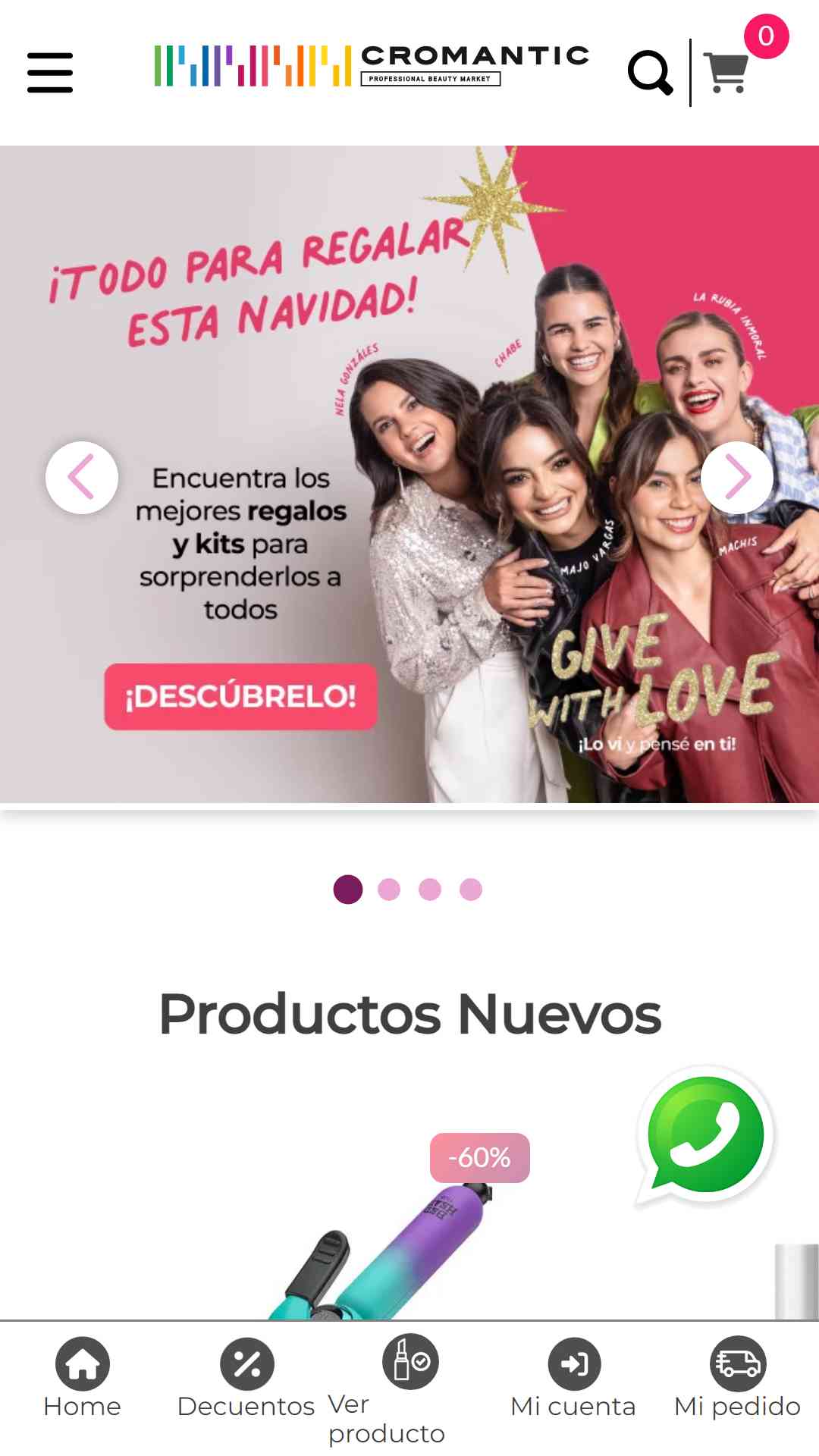Tap the Cromantic logo

pos(372,66)
